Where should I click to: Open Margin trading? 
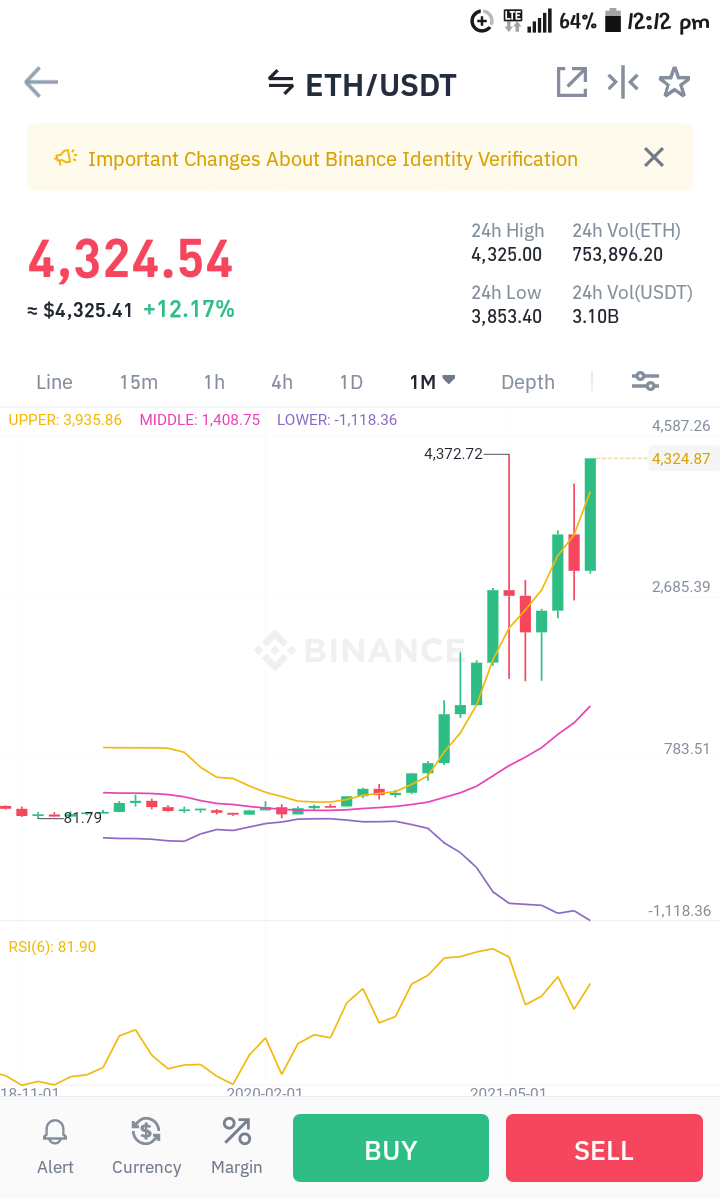(x=236, y=1146)
